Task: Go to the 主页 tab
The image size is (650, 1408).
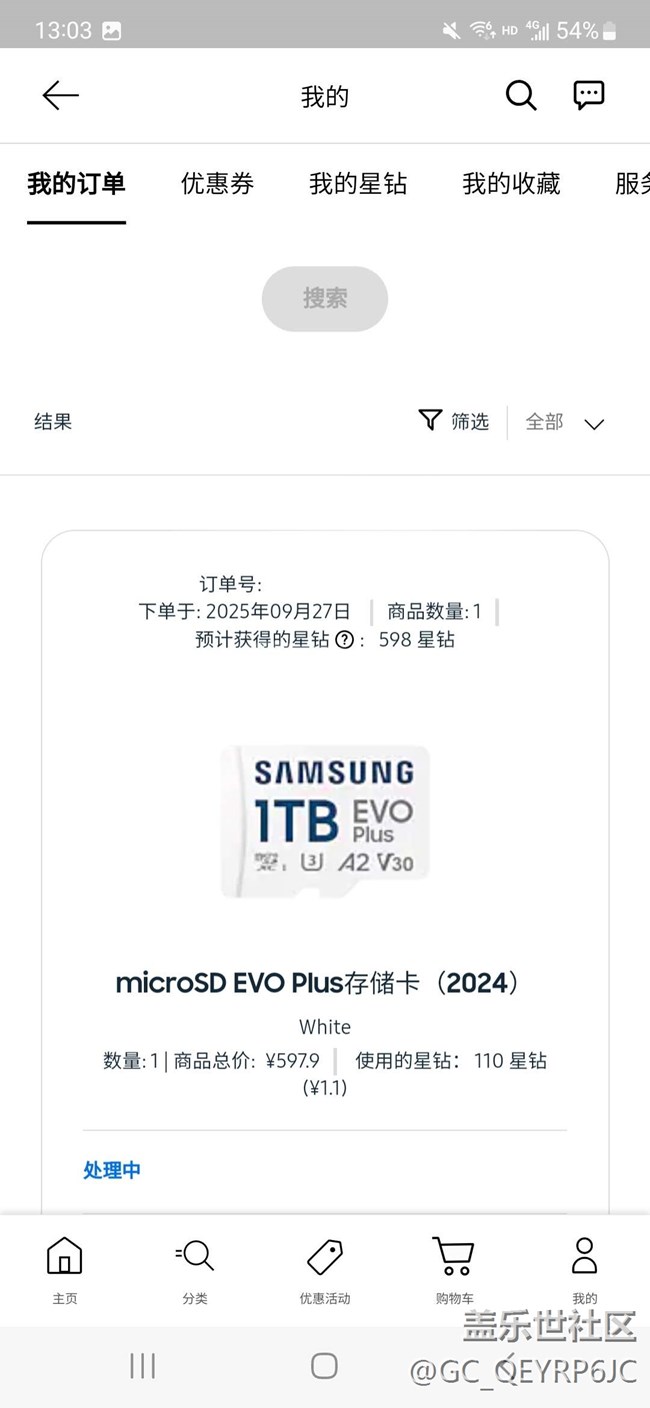Action: point(65,1268)
